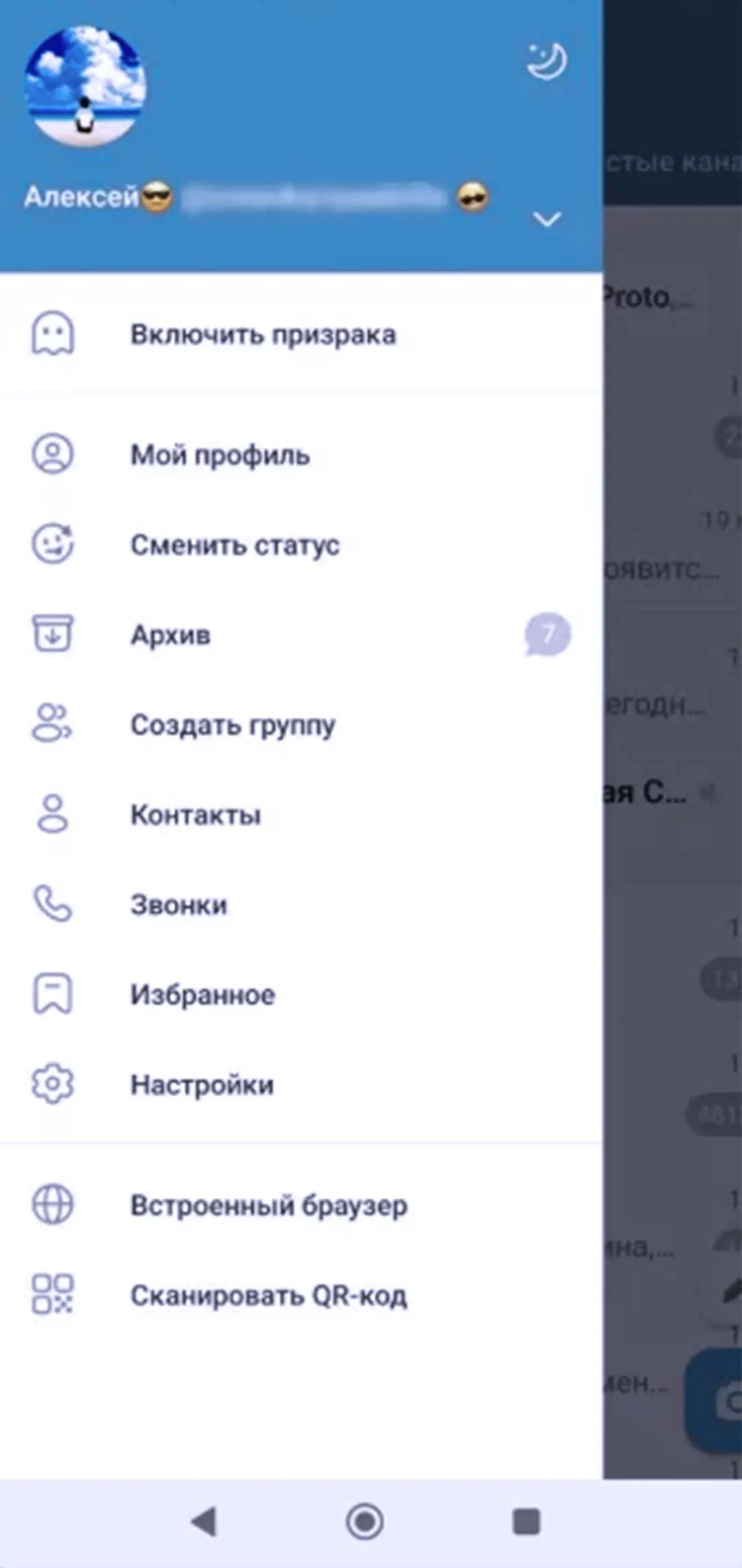Image resolution: width=742 pixels, height=1568 pixels.
Task: Go to Настройки
Action: click(202, 1085)
